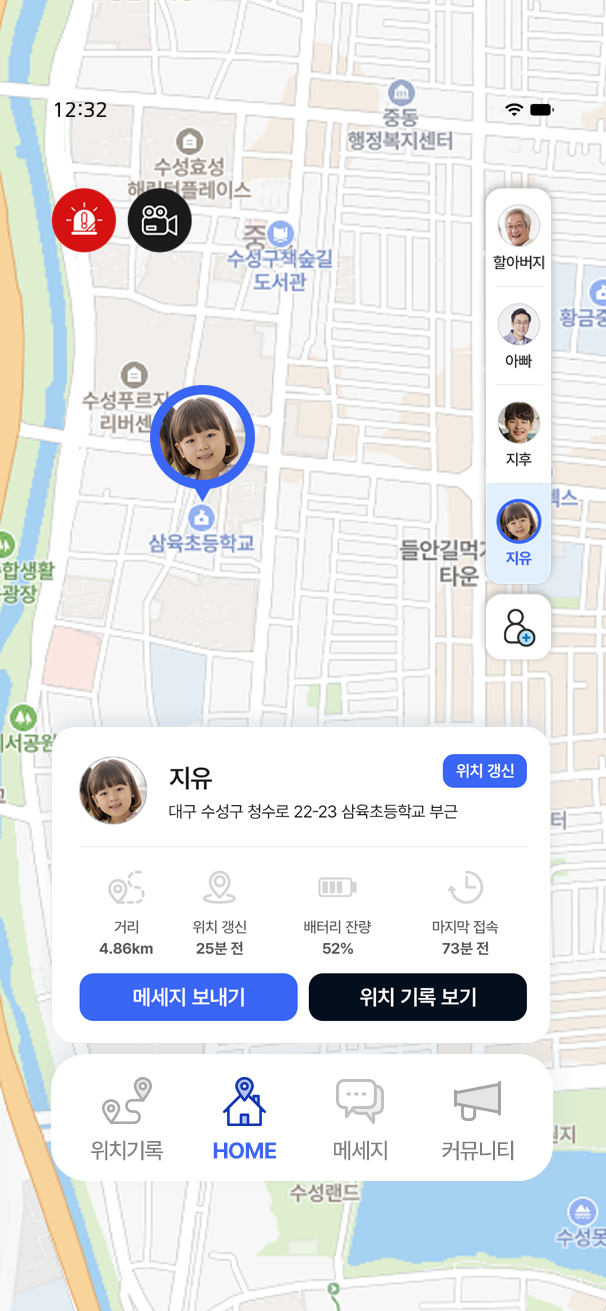Open the black video camera icon

pos(159,219)
